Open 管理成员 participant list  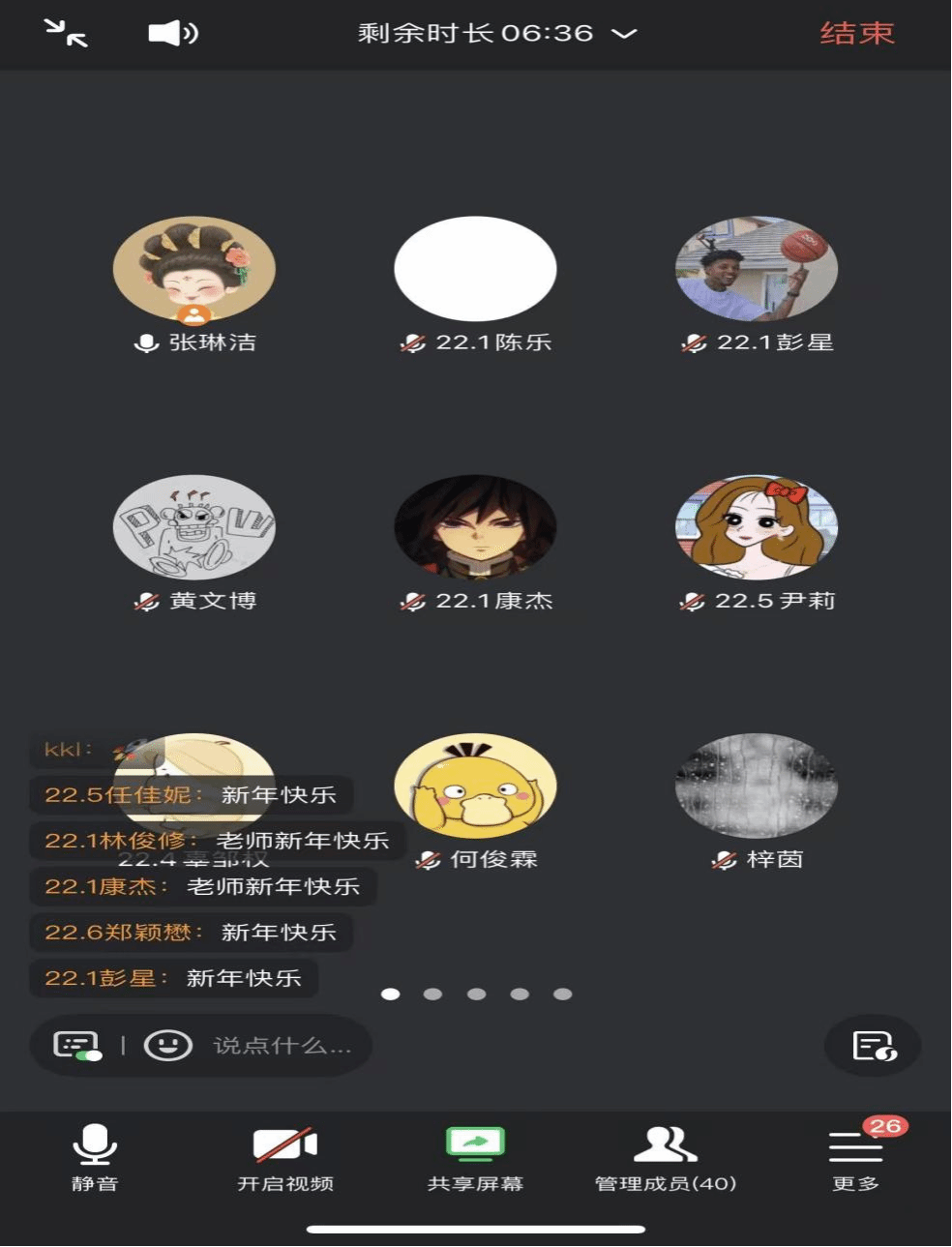pyautogui.click(x=666, y=1156)
